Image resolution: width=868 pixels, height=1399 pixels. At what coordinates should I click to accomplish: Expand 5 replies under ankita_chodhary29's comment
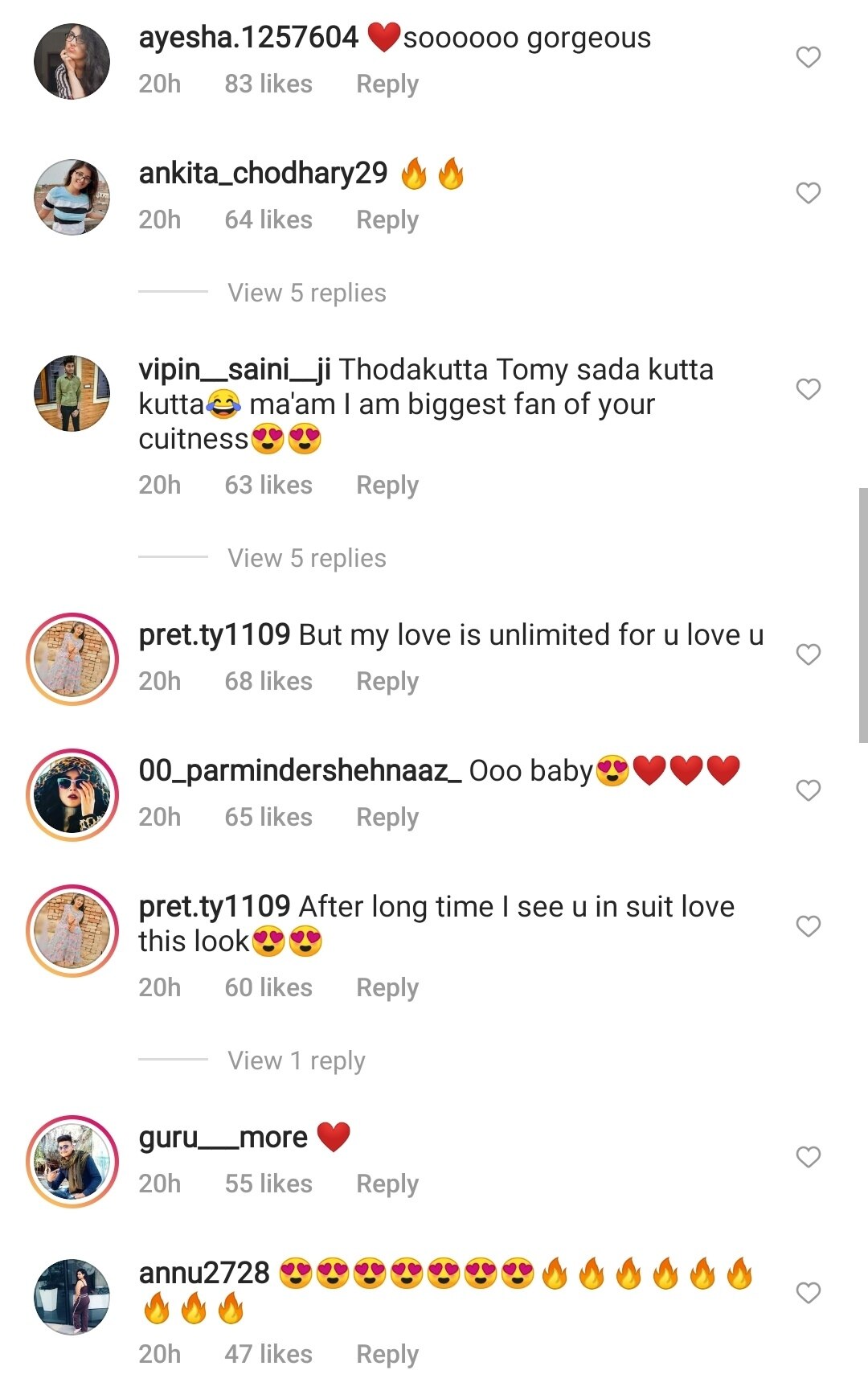(306, 293)
